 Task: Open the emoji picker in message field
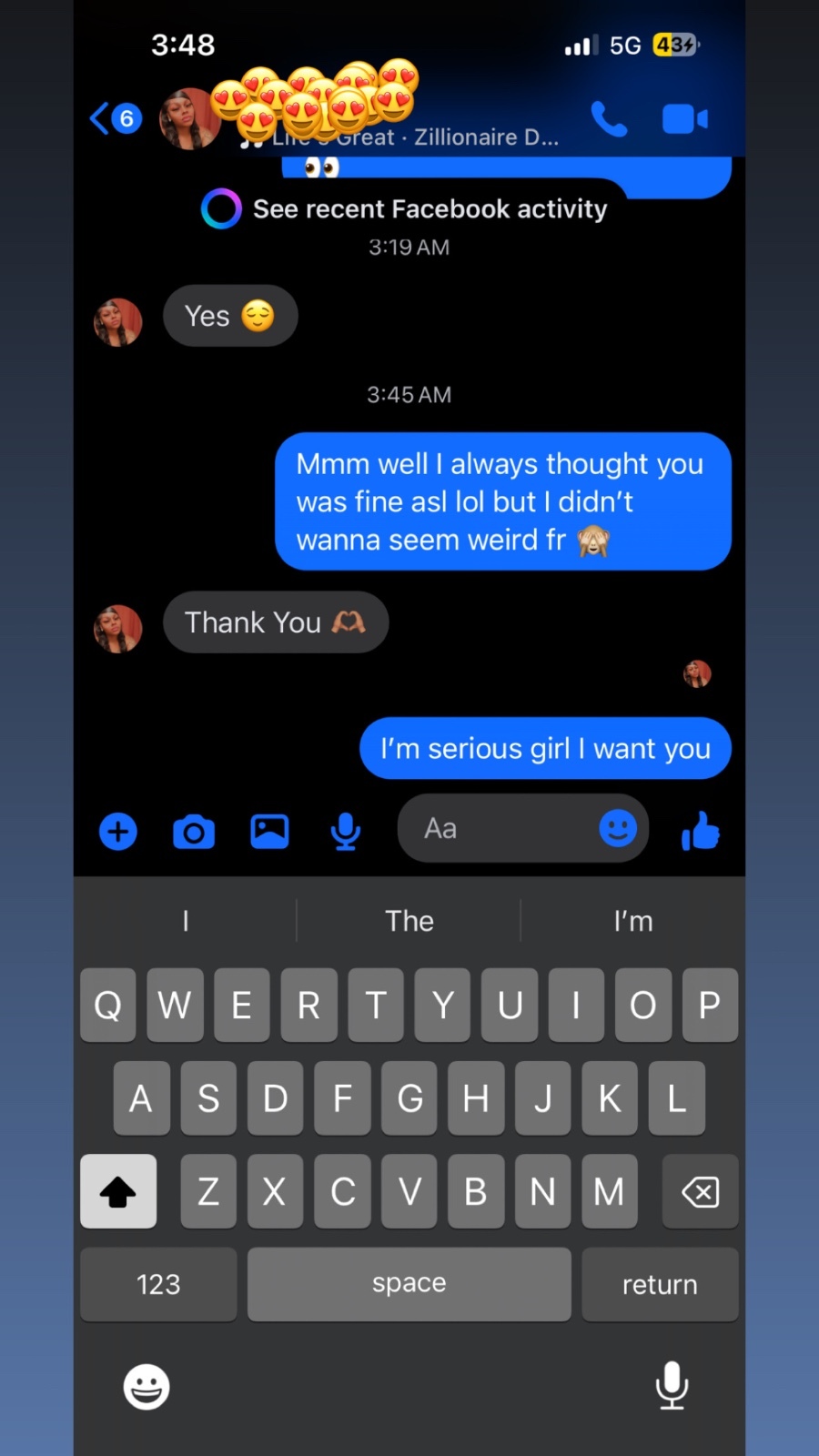click(x=618, y=829)
